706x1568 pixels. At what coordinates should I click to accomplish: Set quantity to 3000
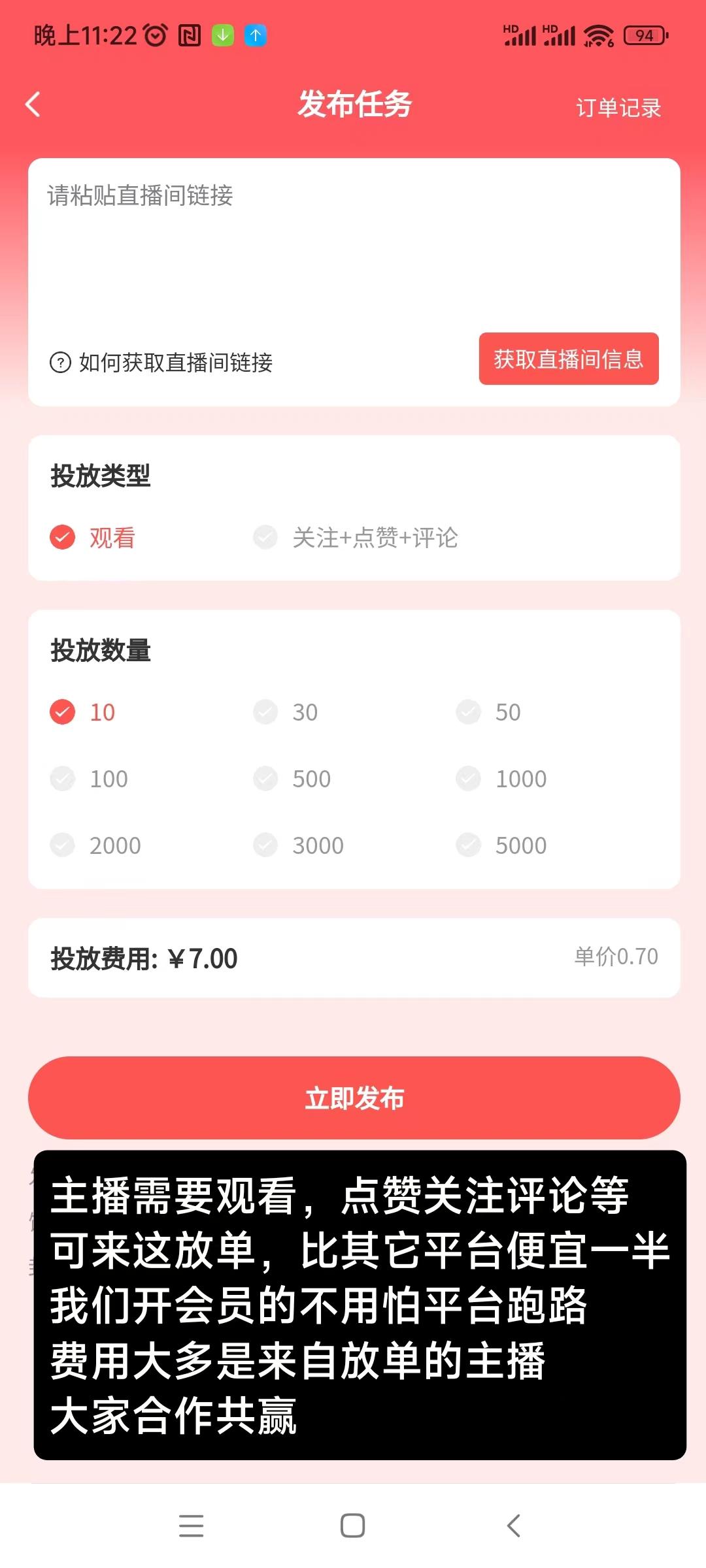click(299, 845)
